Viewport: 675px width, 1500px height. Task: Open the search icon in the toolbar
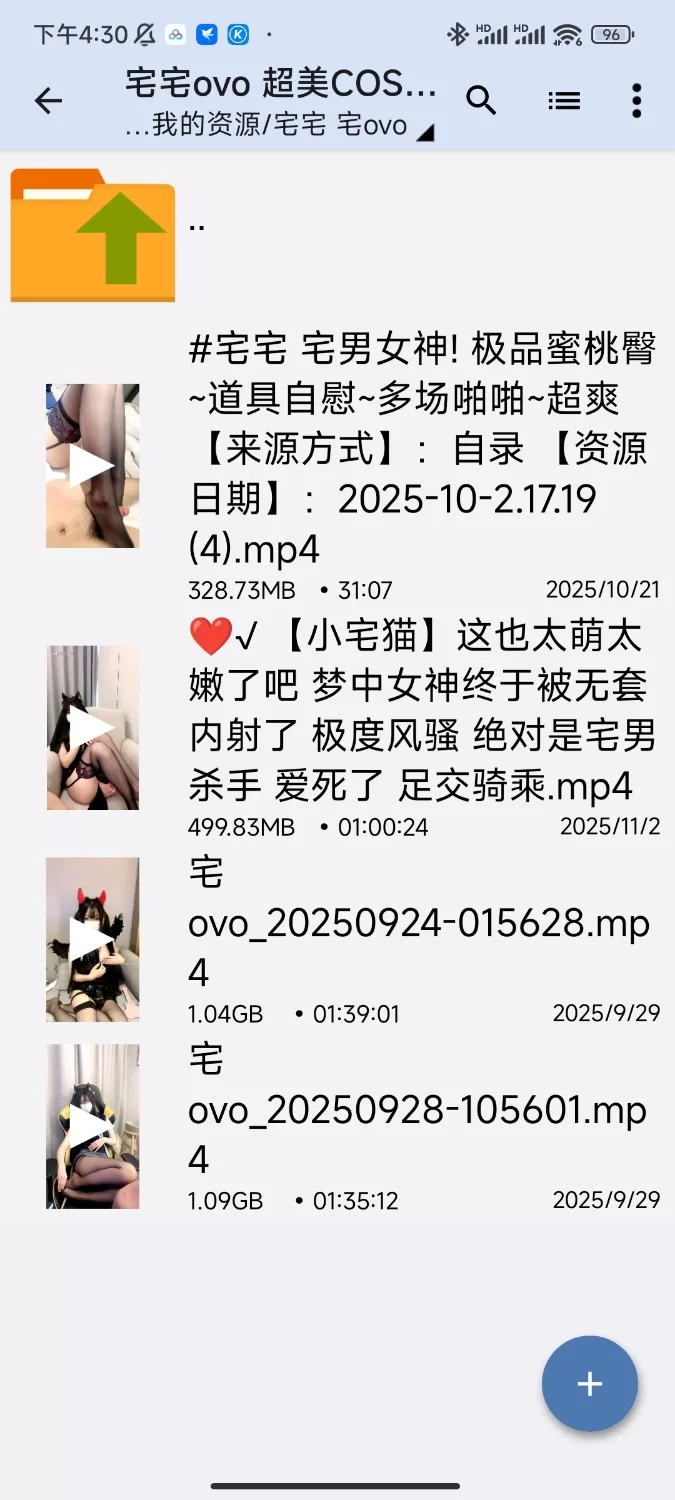click(x=481, y=100)
